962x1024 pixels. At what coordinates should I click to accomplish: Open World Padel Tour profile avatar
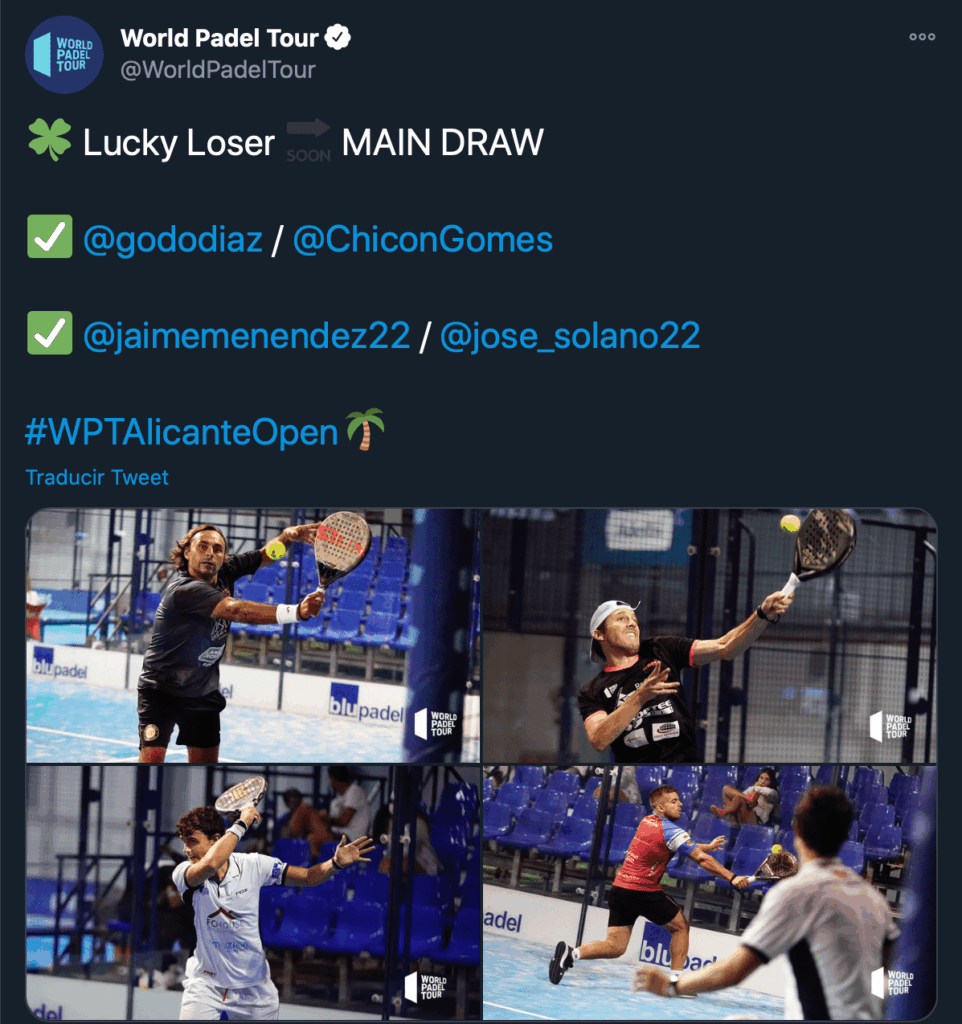[x=63, y=54]
